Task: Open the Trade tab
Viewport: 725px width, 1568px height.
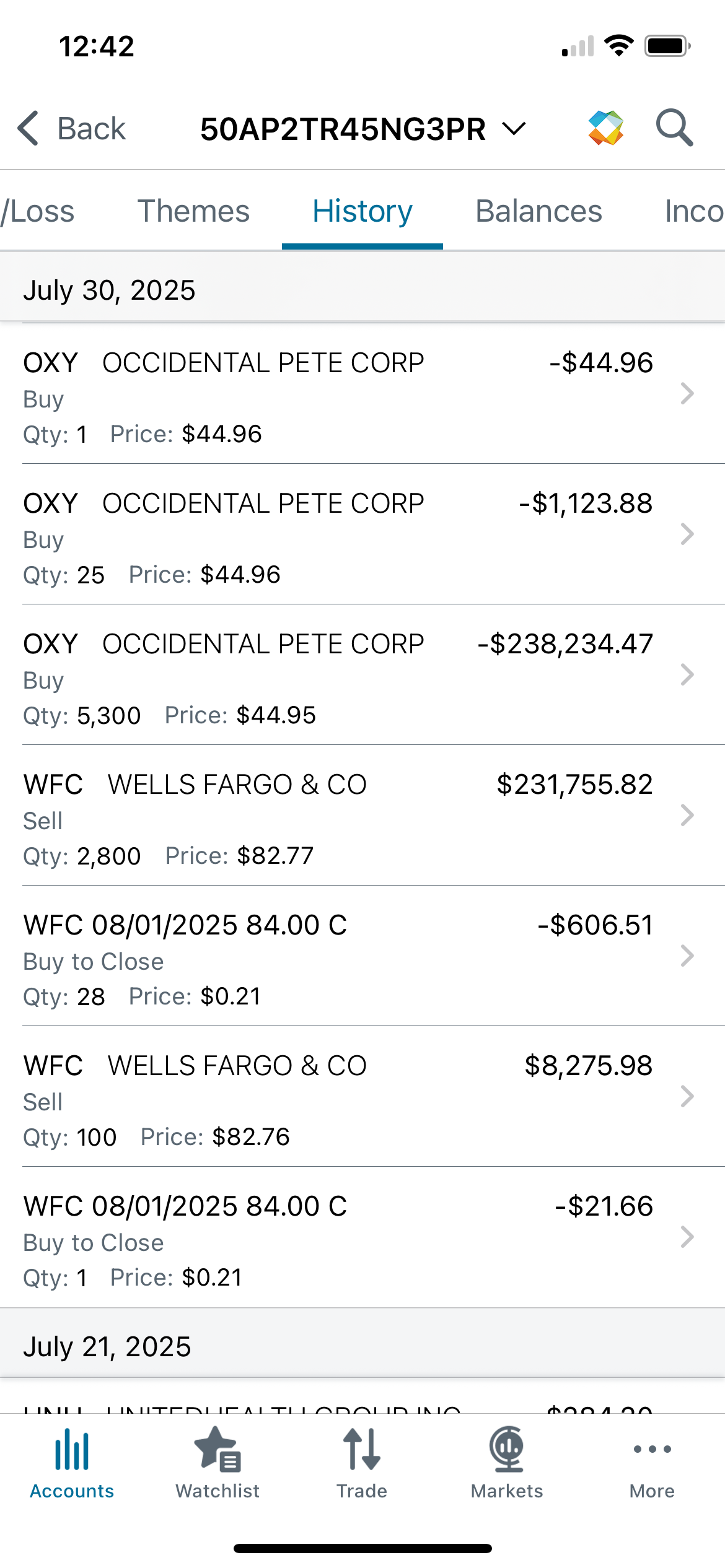Action: (x=362, y=1463)
